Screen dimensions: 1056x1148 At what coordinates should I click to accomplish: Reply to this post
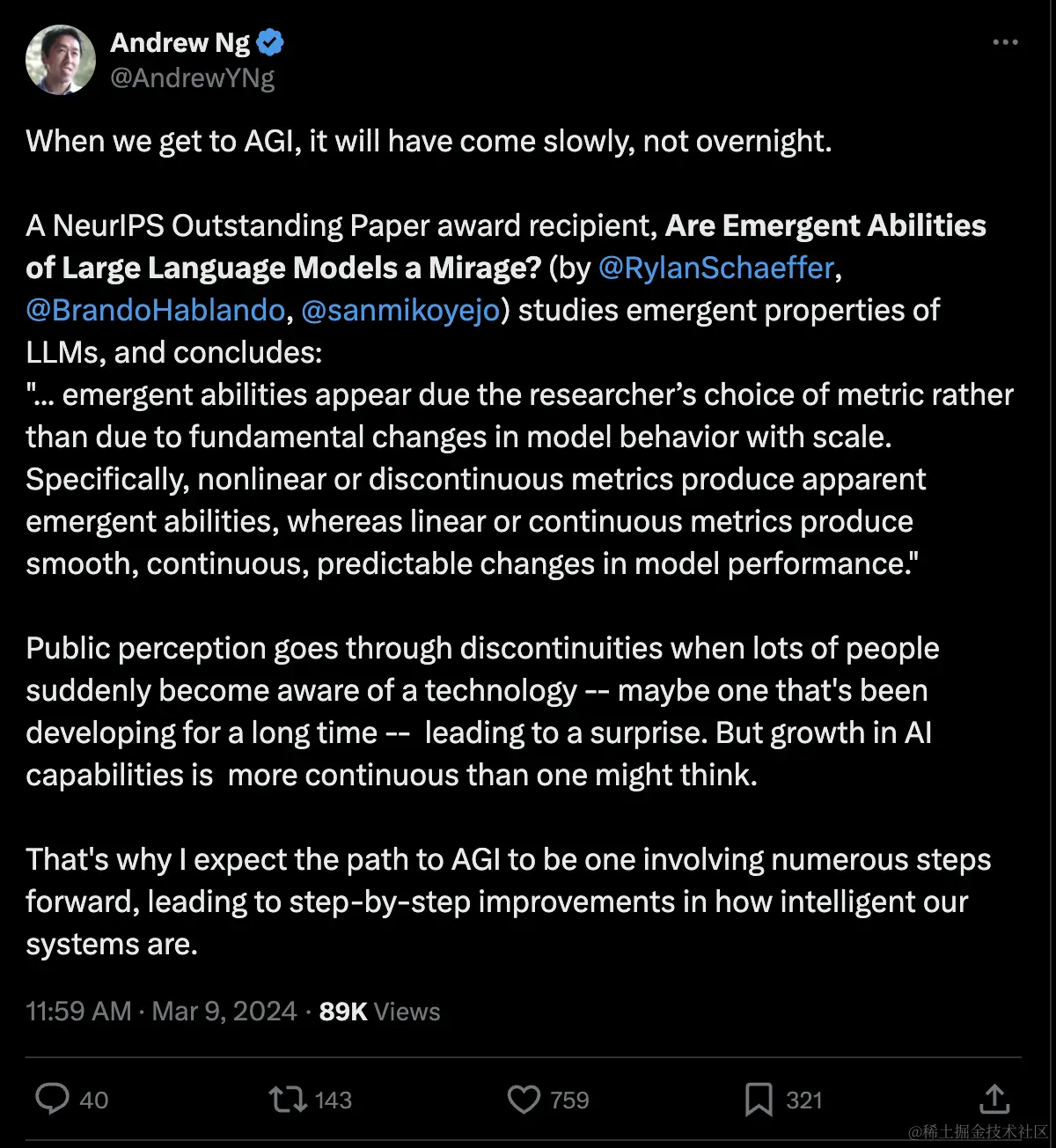point(53,1099)
